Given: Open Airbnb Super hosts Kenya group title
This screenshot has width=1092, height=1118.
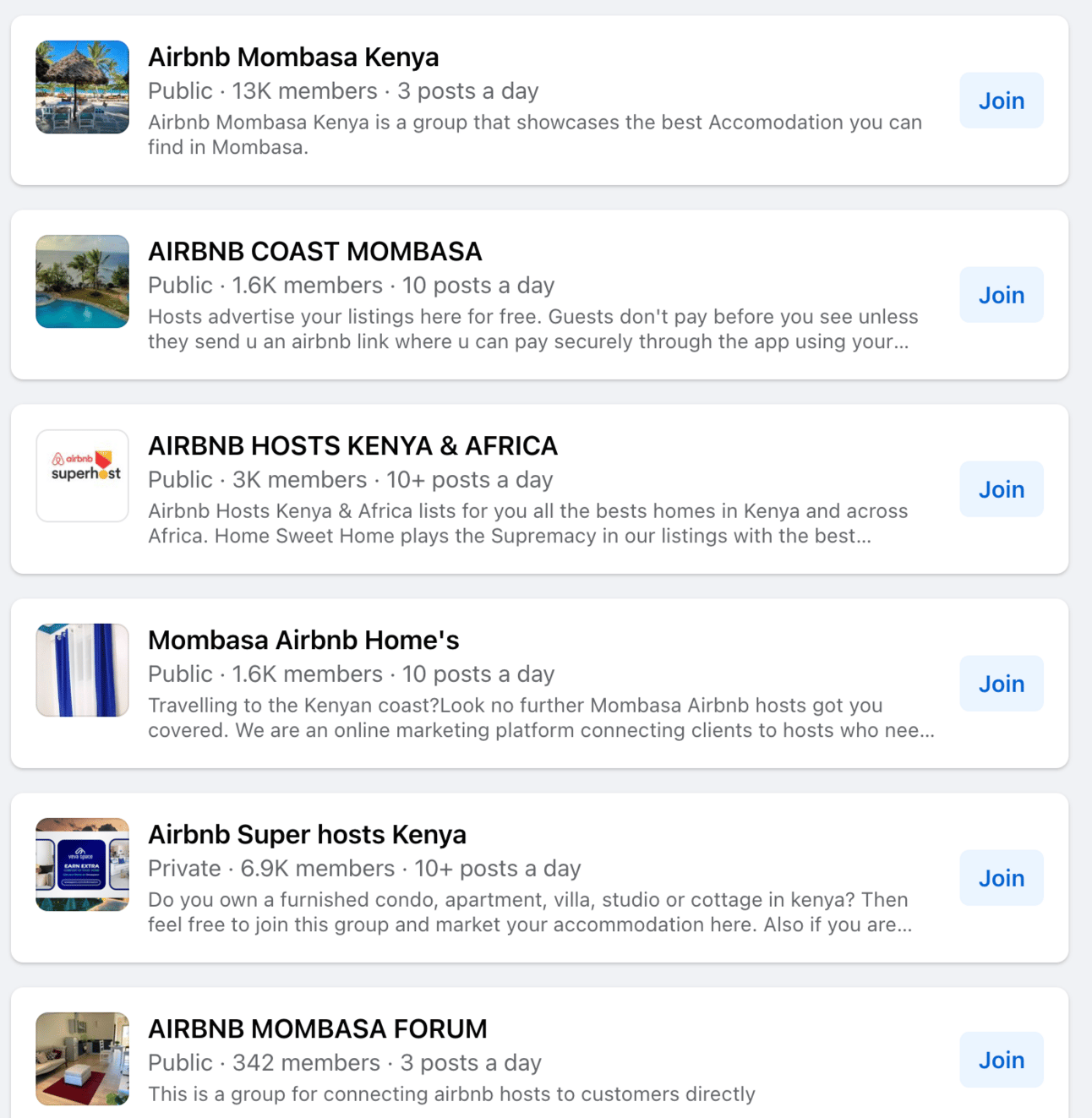Looking at the screenshot, I should click(307, 835).
